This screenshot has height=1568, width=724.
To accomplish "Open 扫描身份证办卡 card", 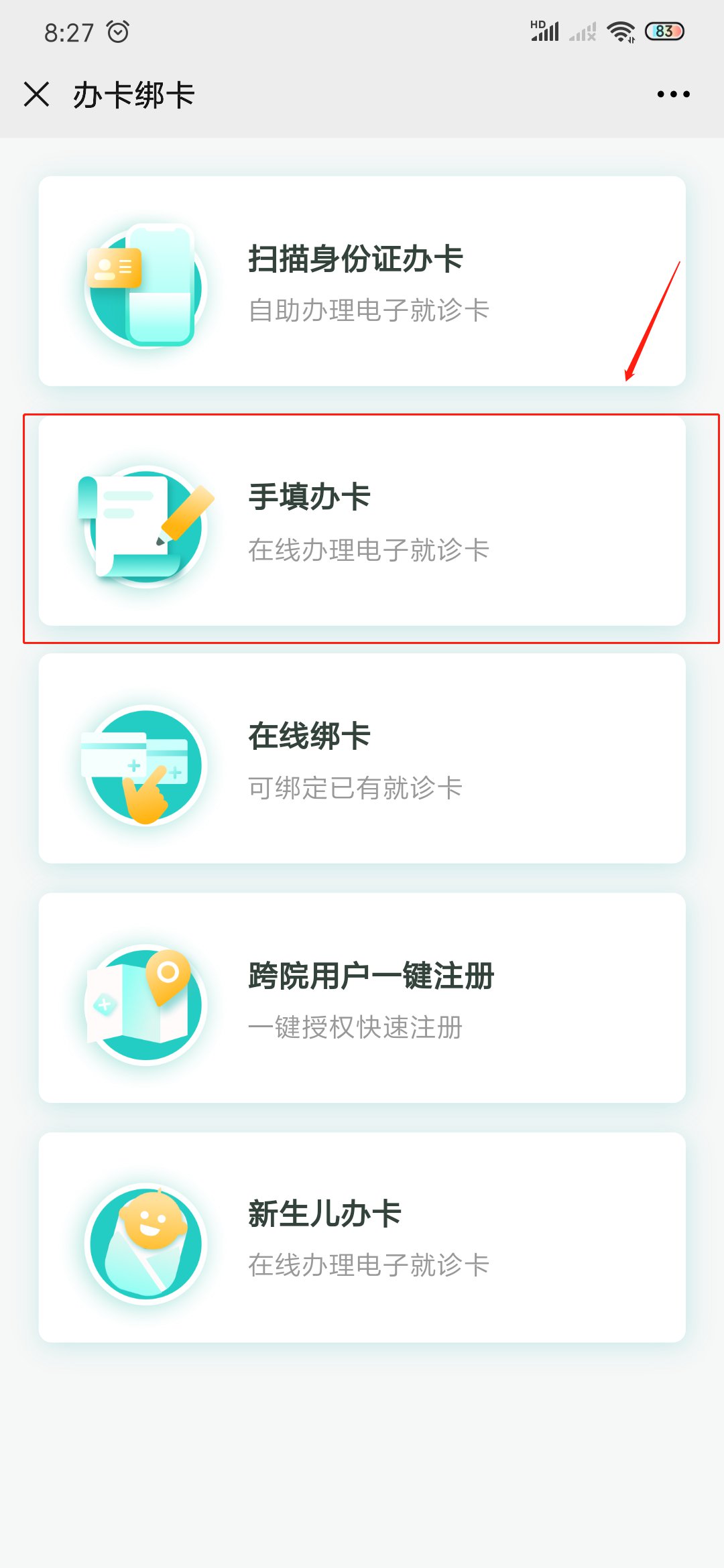I will (362, 281).
